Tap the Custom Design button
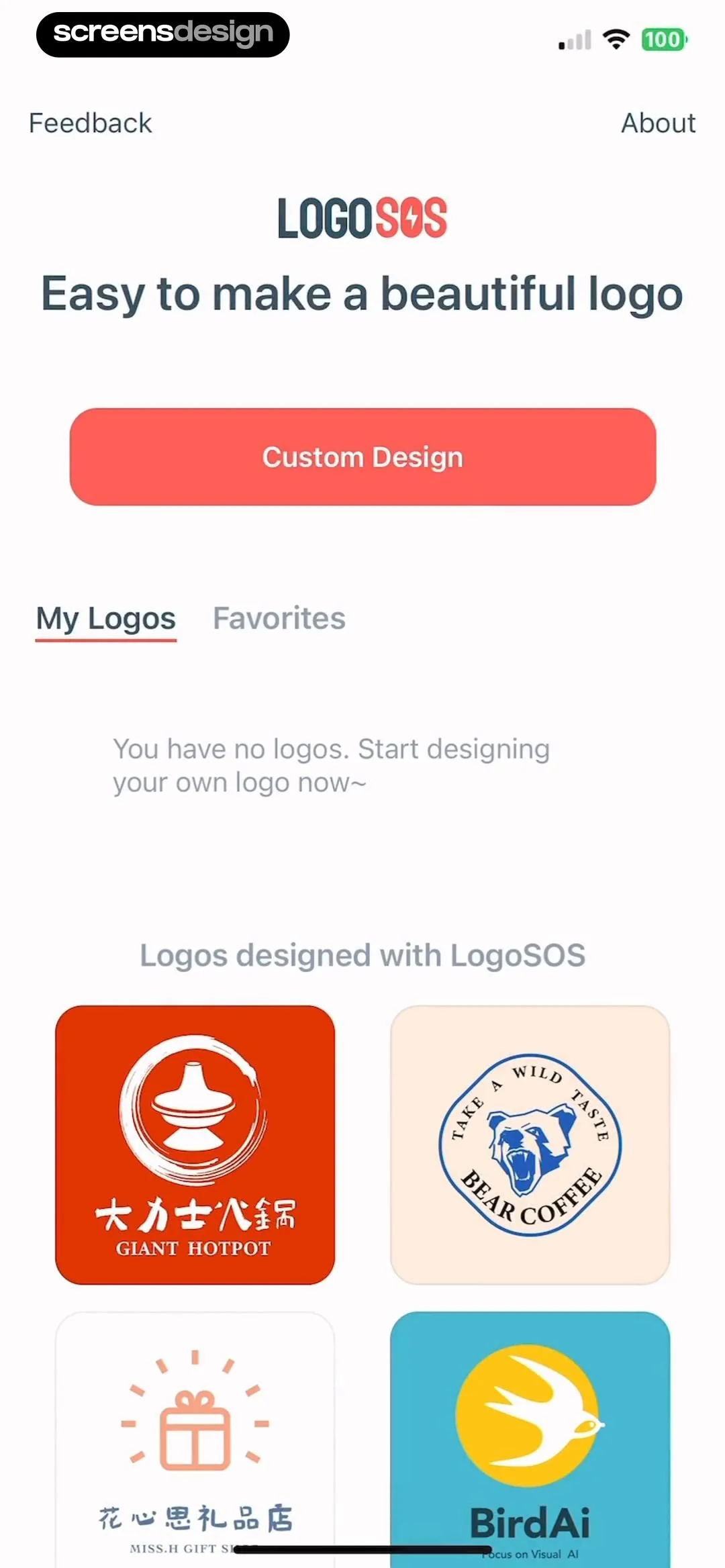The width and height of the screenshot is (725, 1568). (362, 456)
